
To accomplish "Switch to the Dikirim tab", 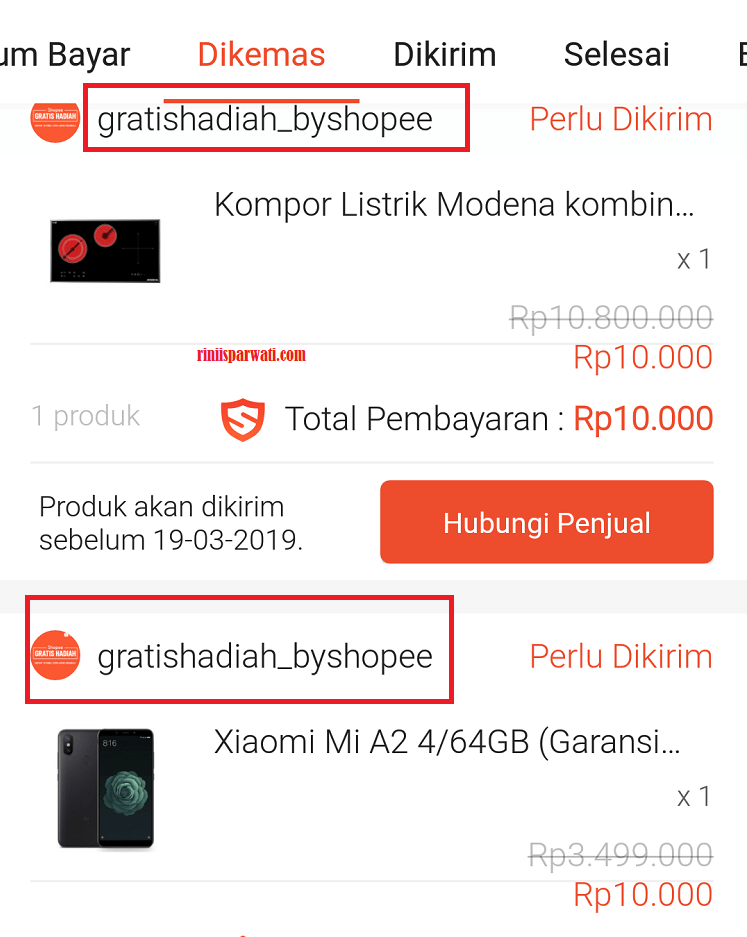I will click(444, 54).
